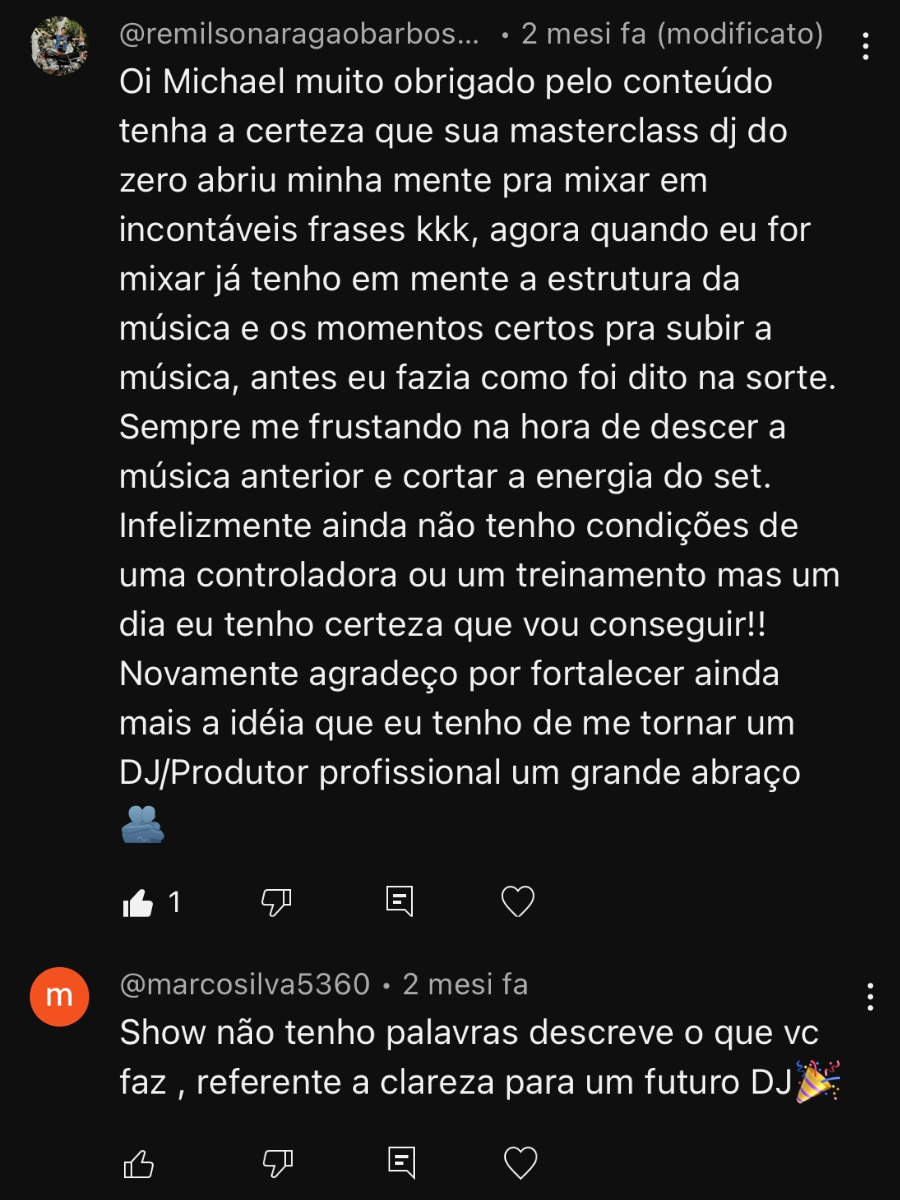Viewport: 900px width, 1200px height.
Task: Open marcosilva5360 avatar
Action: click(x=59, y=997)
